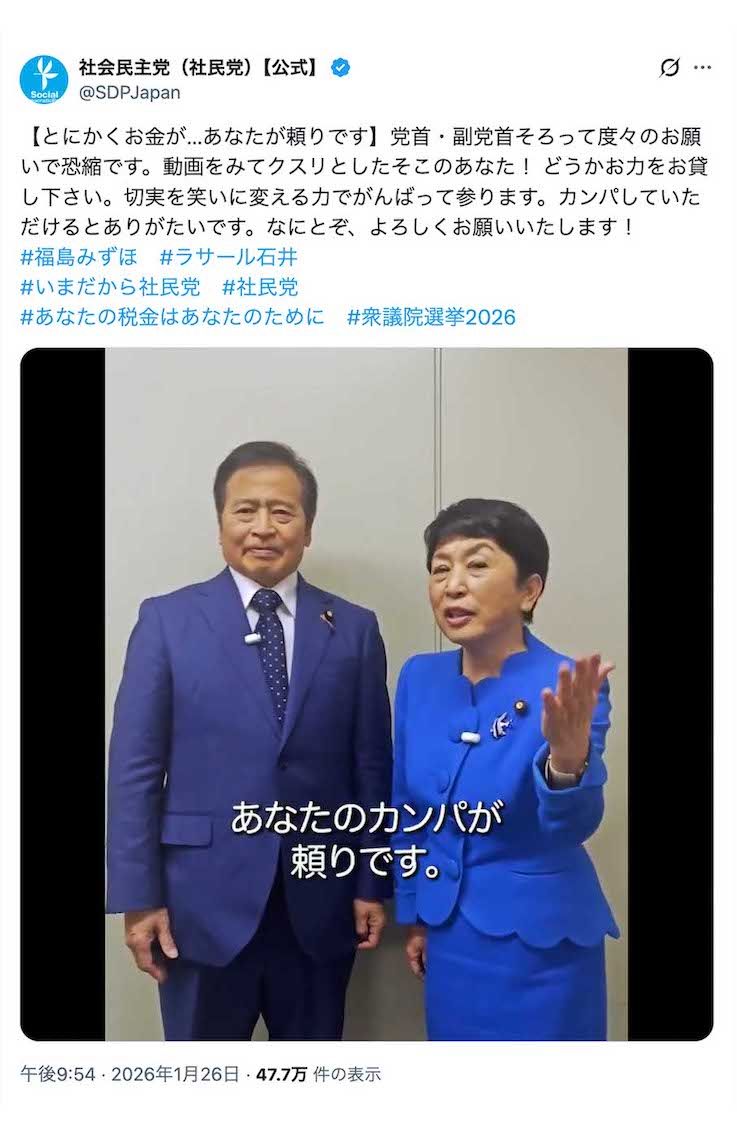Open the @SDPJapan handle
The width and height of the screenshot is (737, 1140).
[x=130, y=93]
